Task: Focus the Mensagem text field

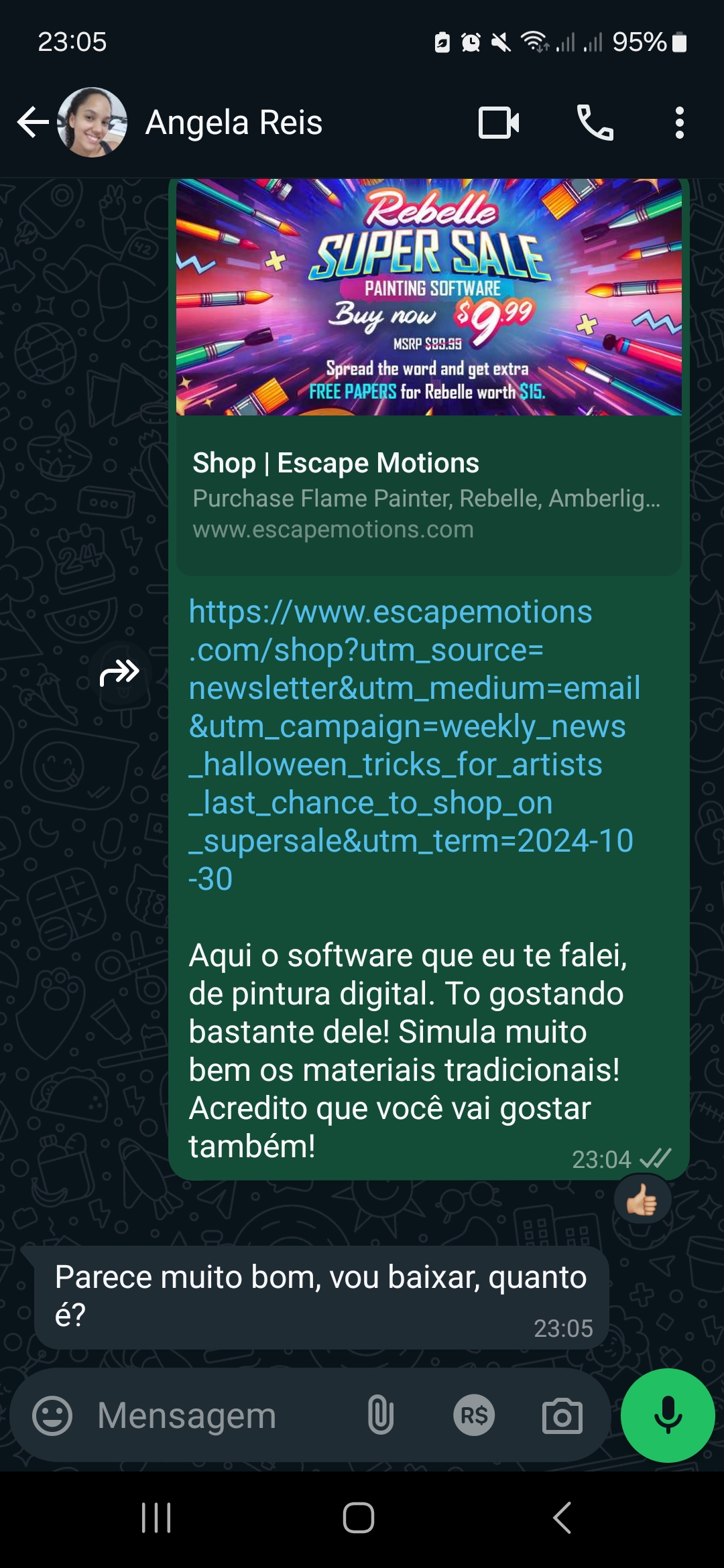Action: [215, 1415]
